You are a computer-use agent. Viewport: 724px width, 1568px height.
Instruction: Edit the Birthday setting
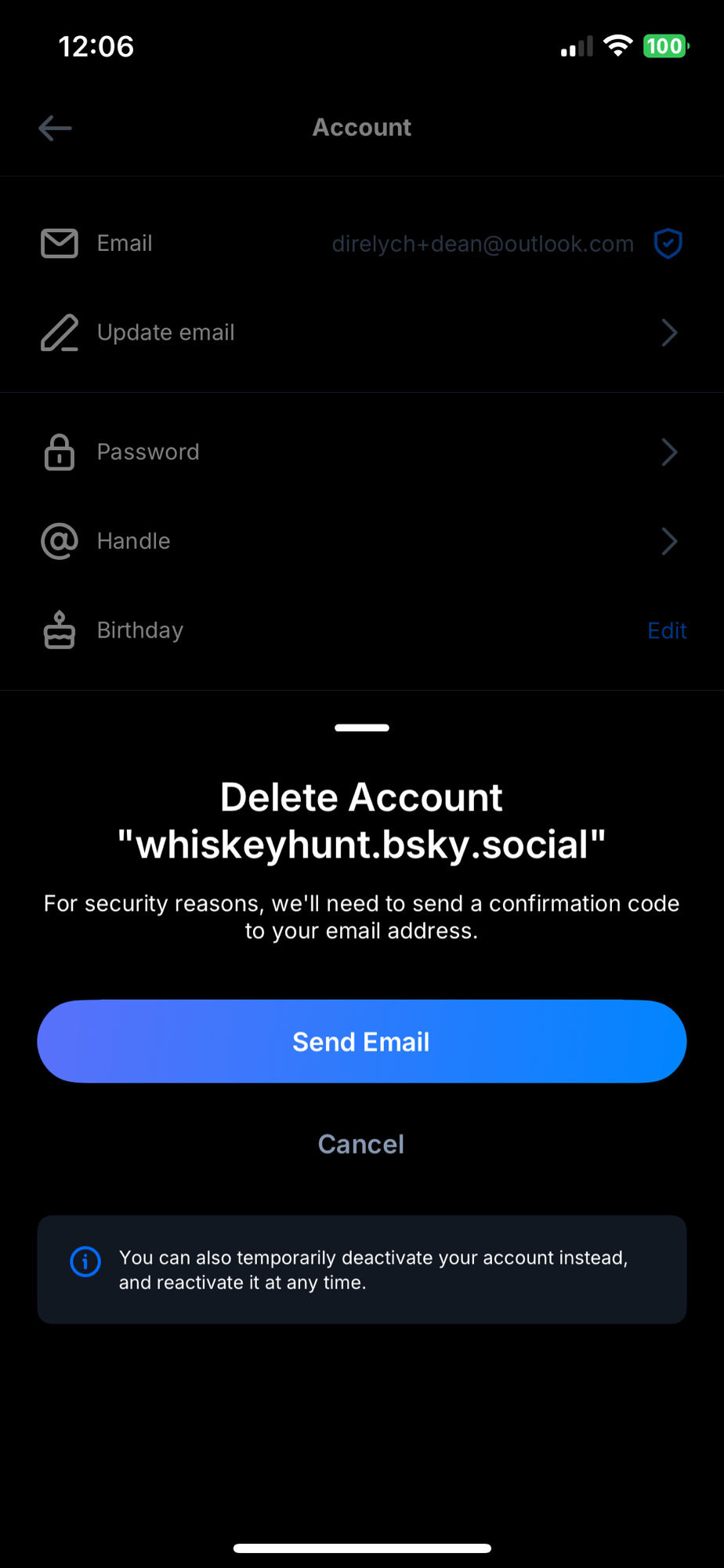pyautogui.click(x=666, y=630)
